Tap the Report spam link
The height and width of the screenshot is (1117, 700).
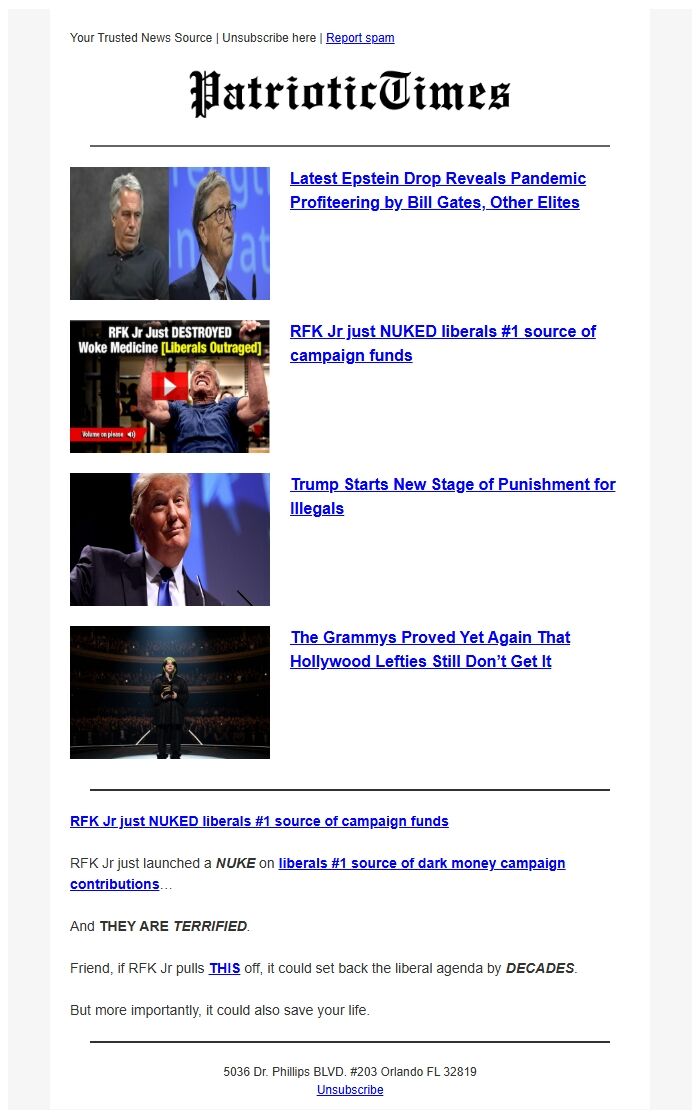point(360,38)
